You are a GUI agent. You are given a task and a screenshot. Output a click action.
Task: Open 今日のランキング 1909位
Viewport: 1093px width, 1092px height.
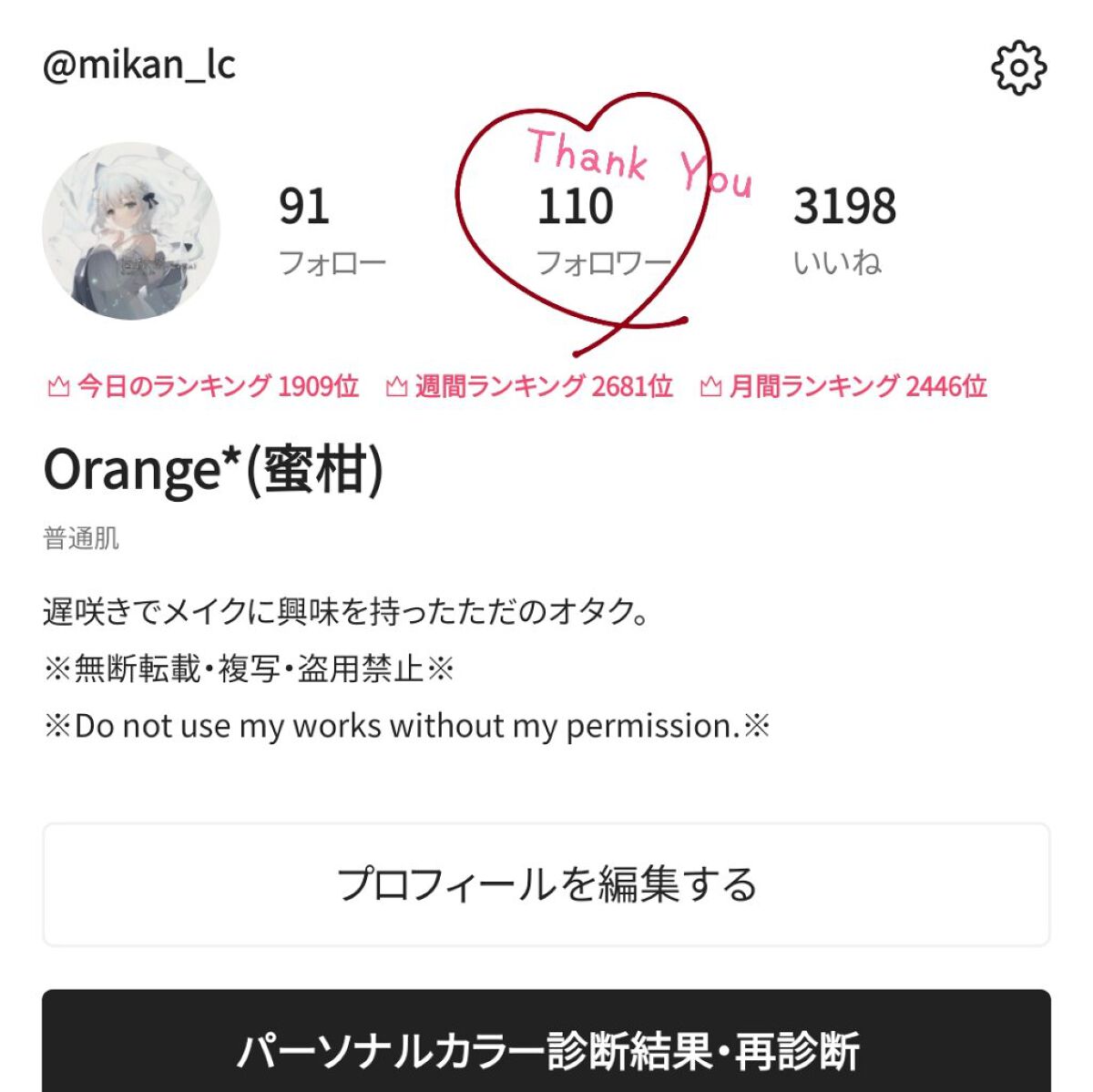click(203, 386)
